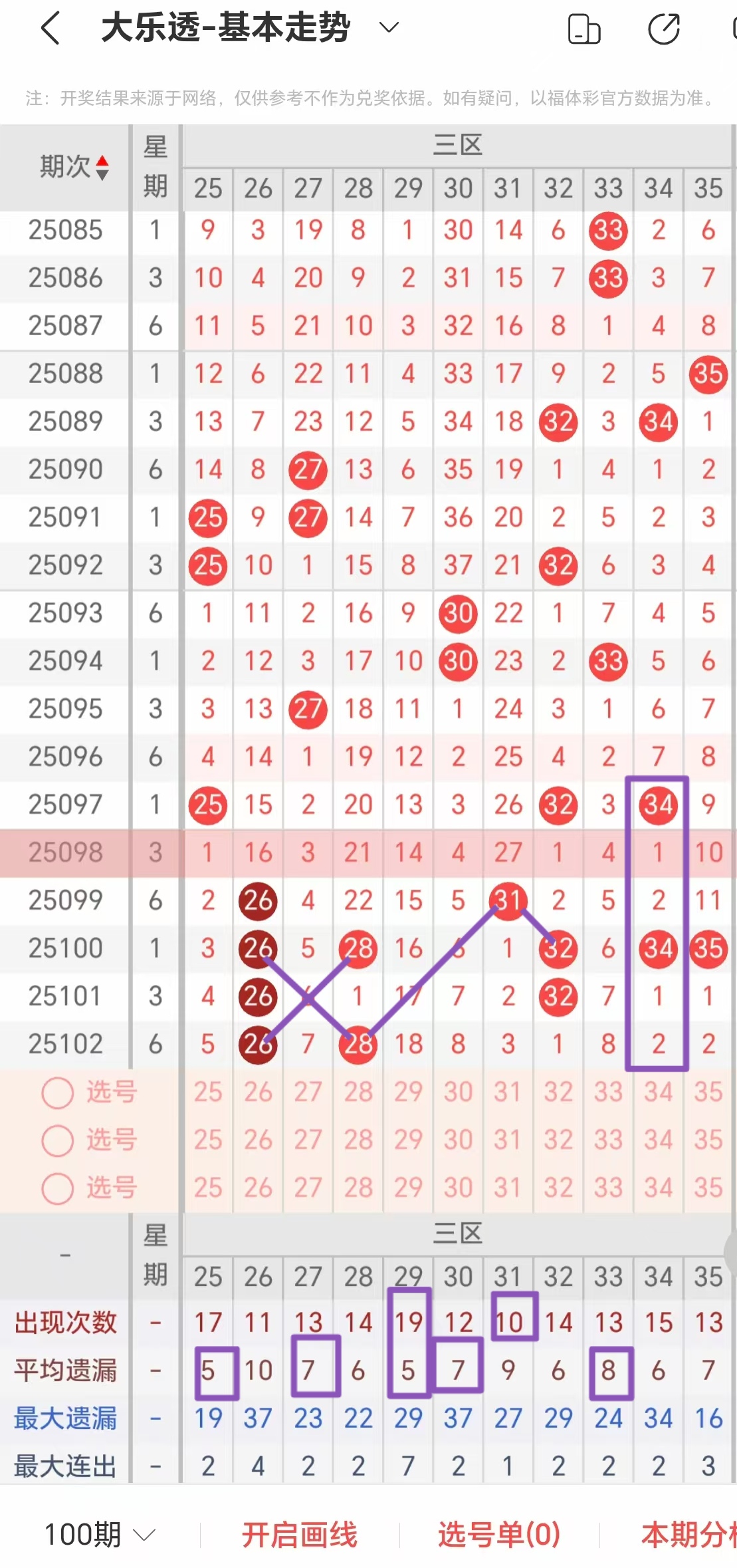Sort by 期次 using the sort arrows icon
The image size is (737, 1568).
[104, 168]
